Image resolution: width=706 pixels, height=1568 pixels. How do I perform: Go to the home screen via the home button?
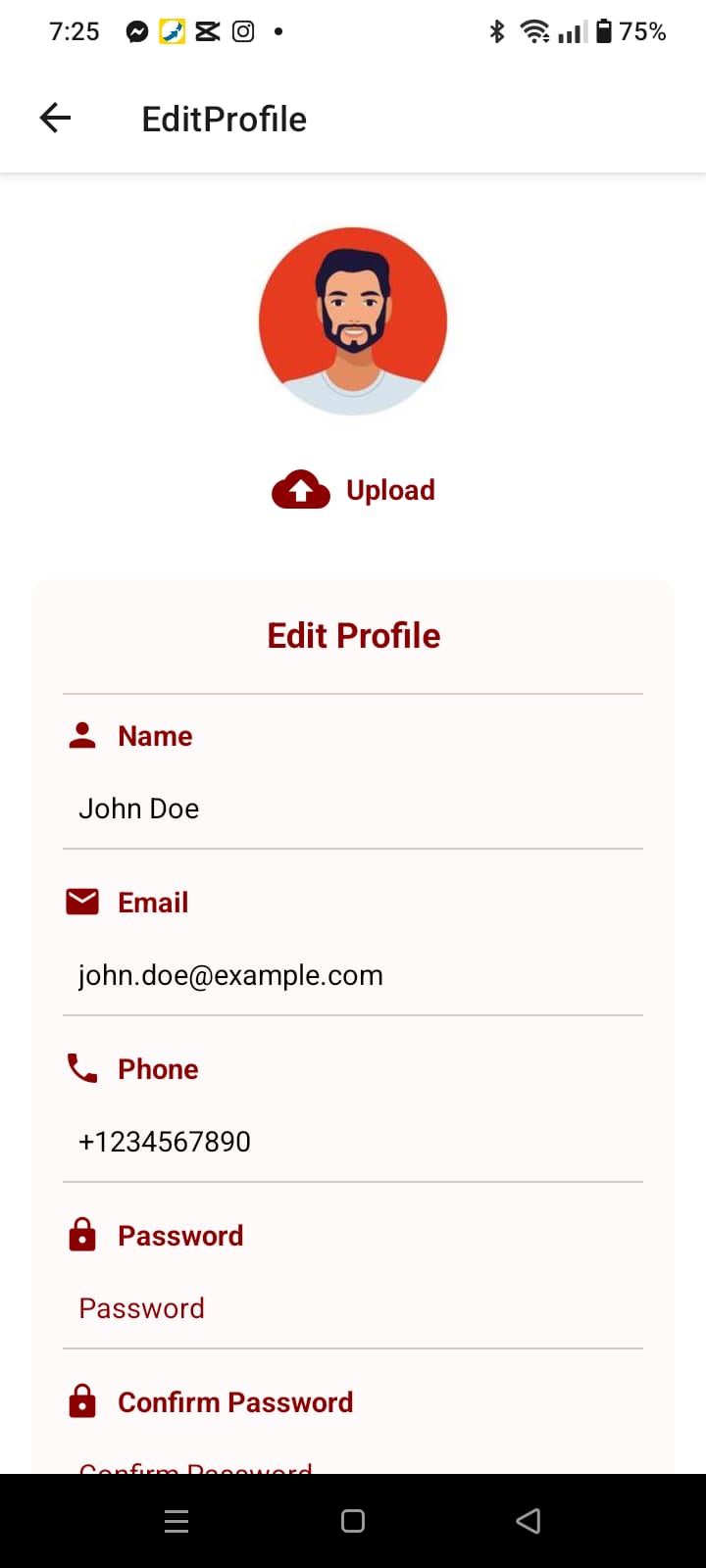[353, 1521]
